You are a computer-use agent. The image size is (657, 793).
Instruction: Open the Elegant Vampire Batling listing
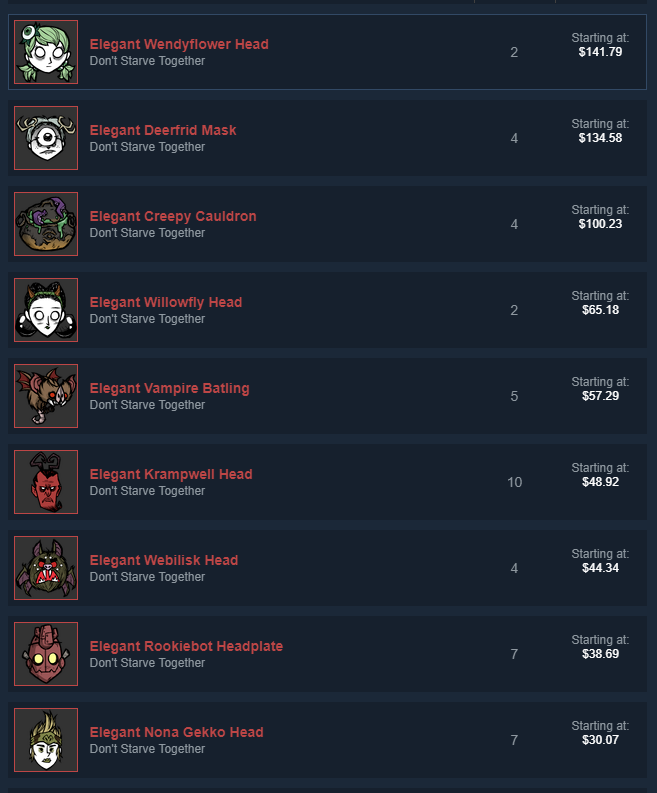click(170, 389)
